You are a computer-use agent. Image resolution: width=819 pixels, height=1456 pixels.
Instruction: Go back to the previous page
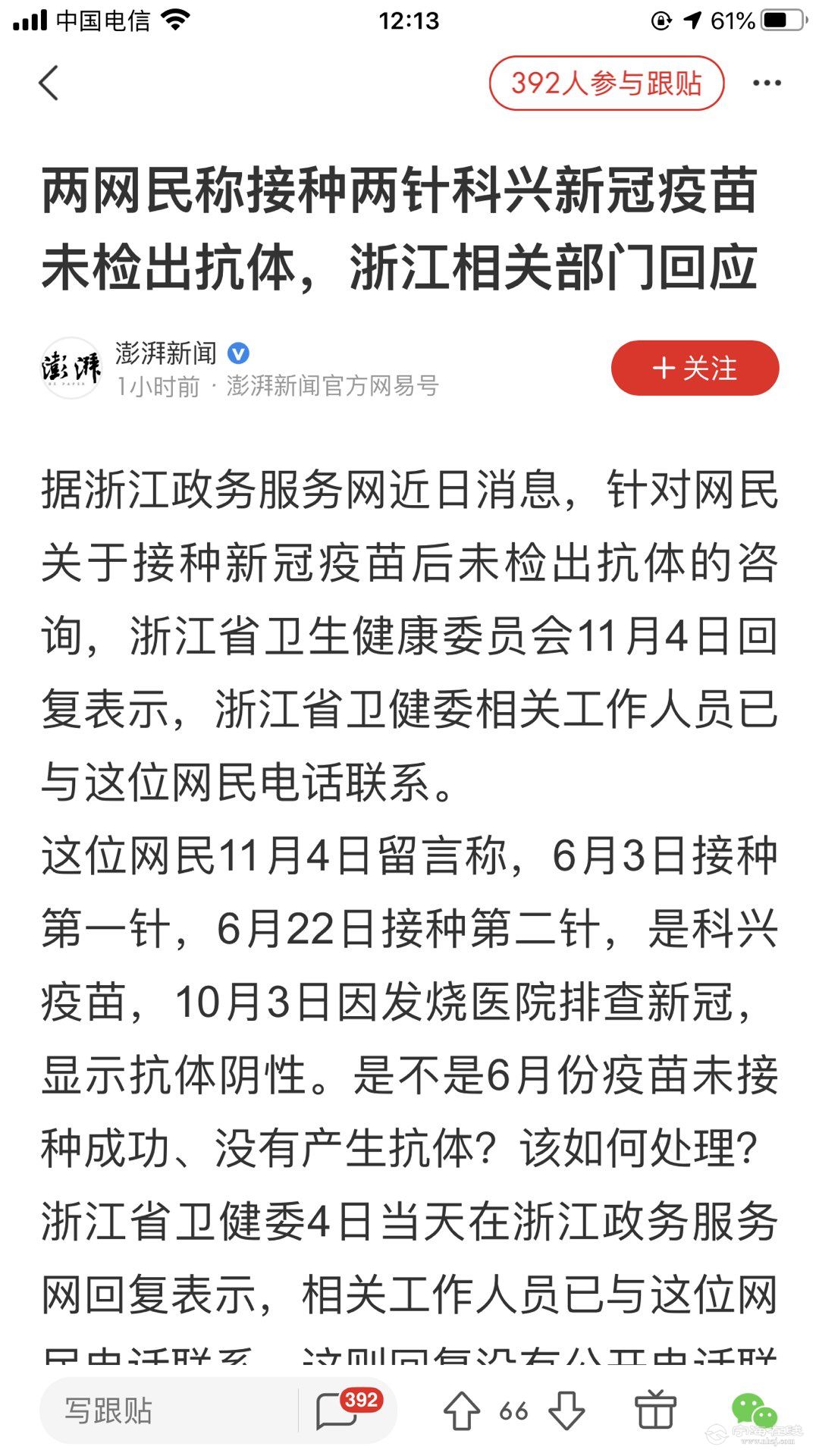49,83
